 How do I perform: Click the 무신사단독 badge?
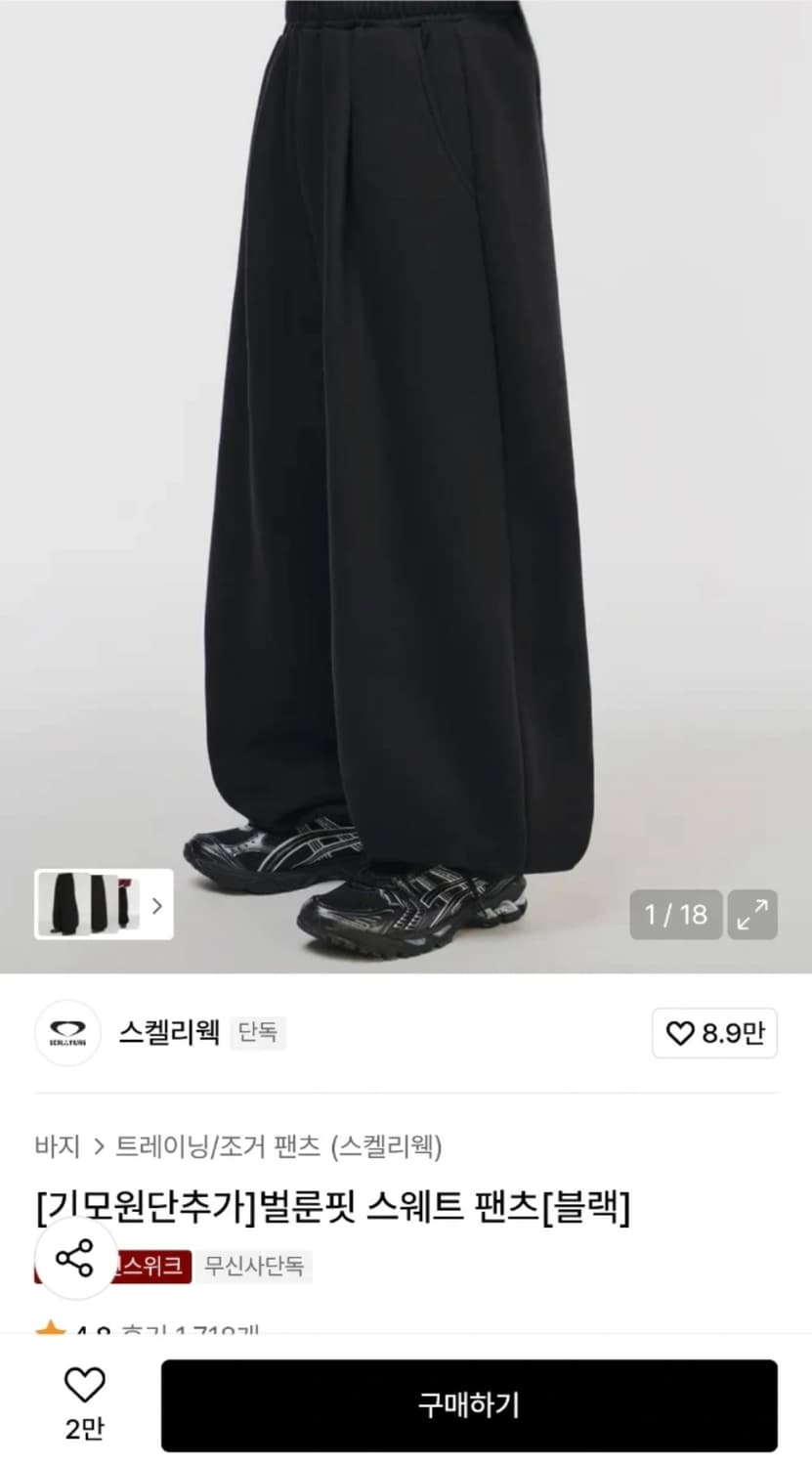click(255, 1268)
